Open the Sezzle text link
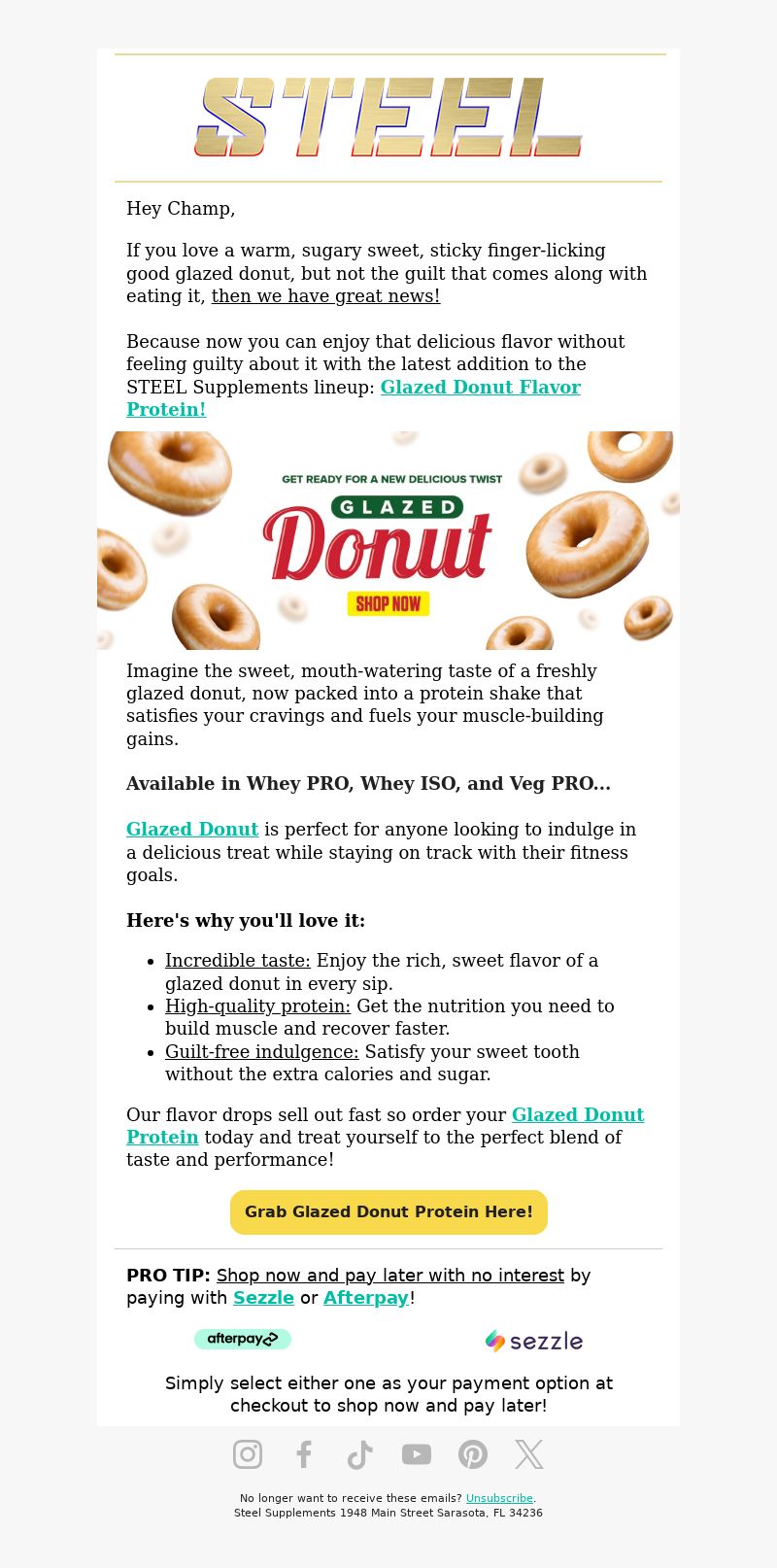777x1568 pixels. click(263, 1298)
